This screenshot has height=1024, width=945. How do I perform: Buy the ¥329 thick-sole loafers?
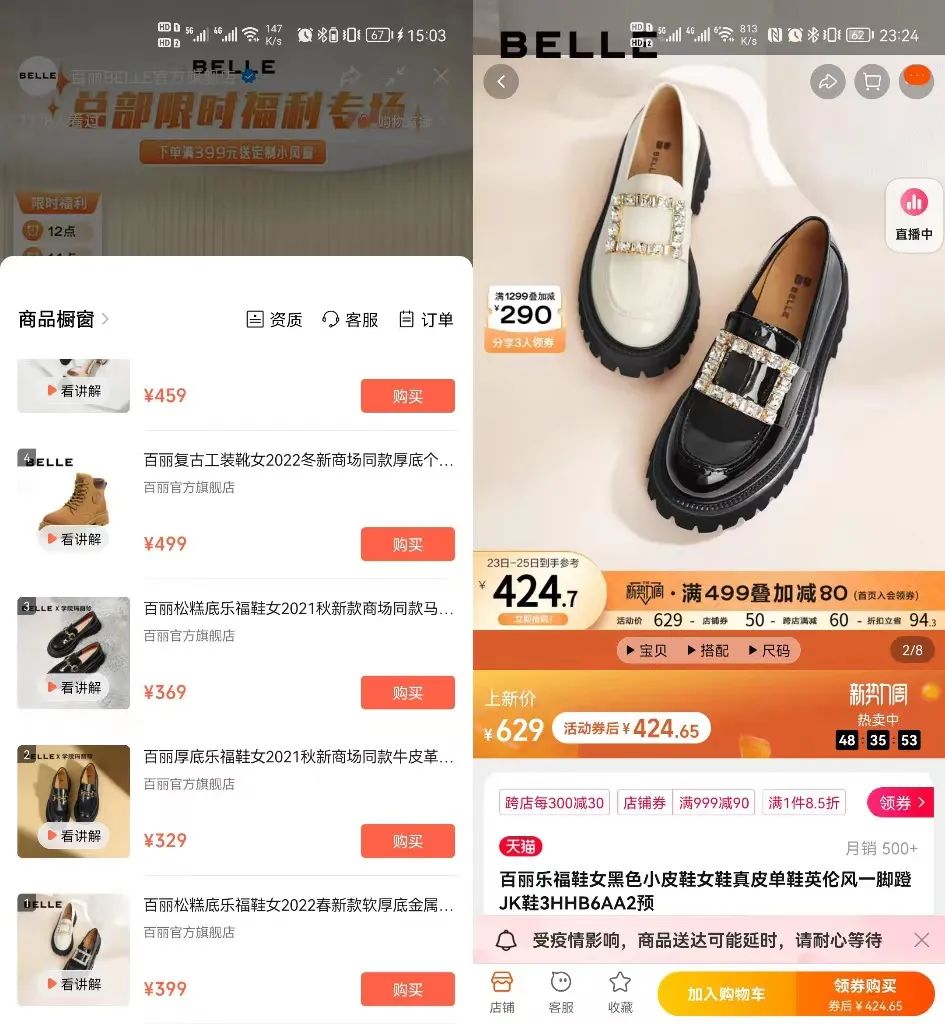pos(407,841)
